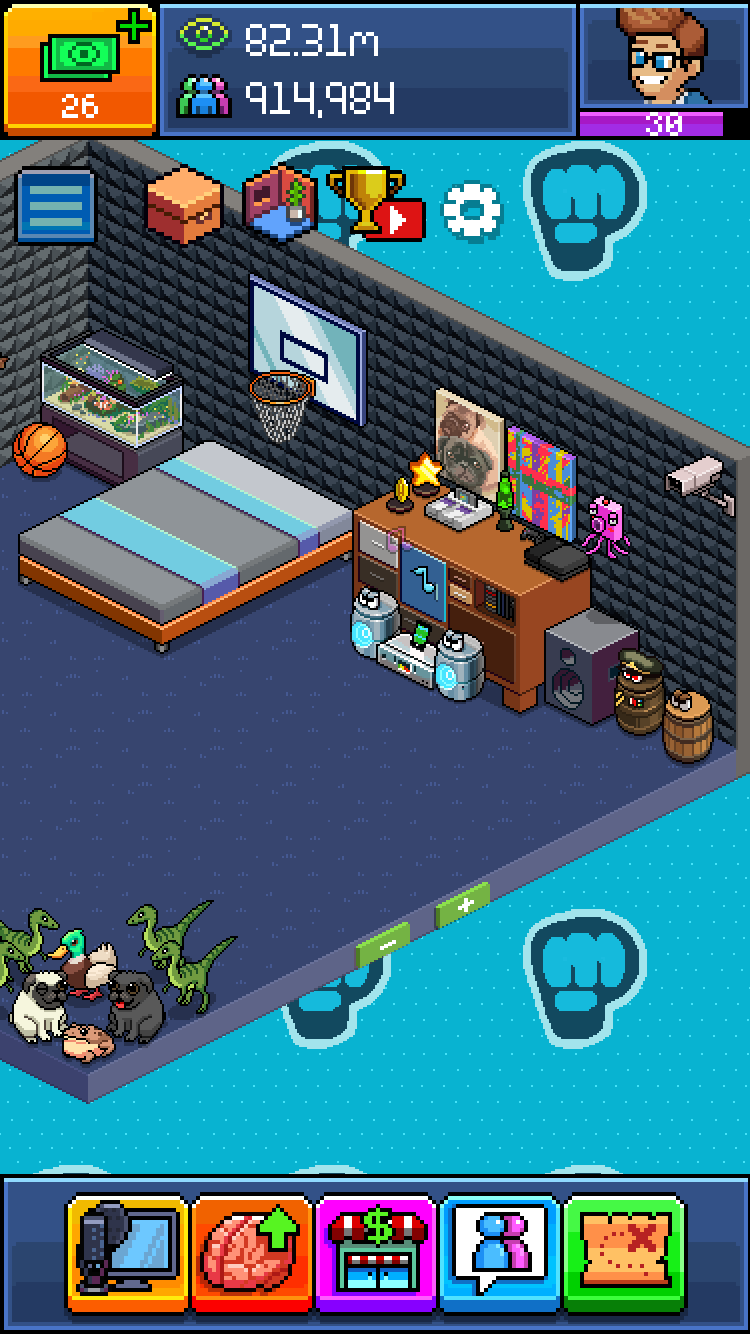
Task: Open the video recording computer tab
Action: point(127,1253)
